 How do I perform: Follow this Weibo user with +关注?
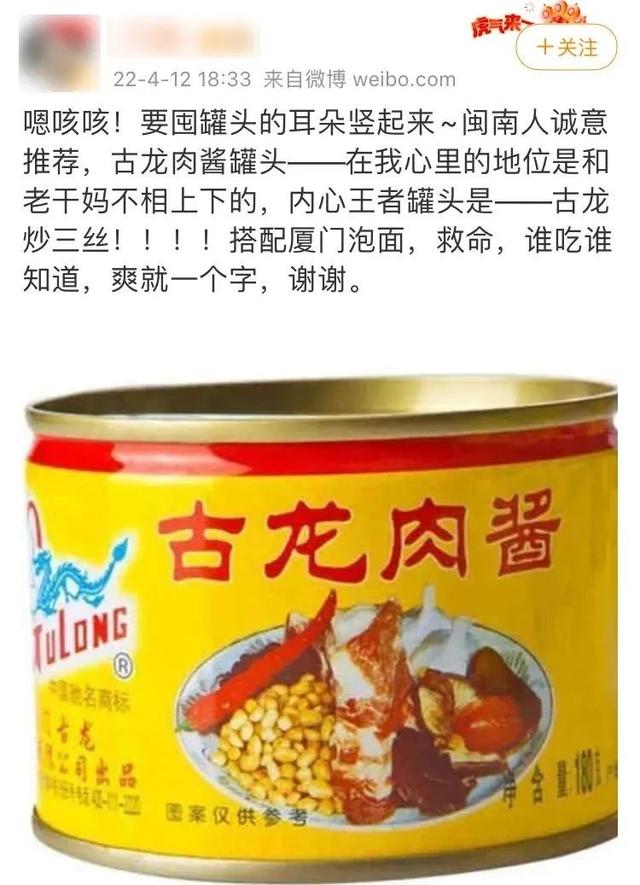(567, 47)
